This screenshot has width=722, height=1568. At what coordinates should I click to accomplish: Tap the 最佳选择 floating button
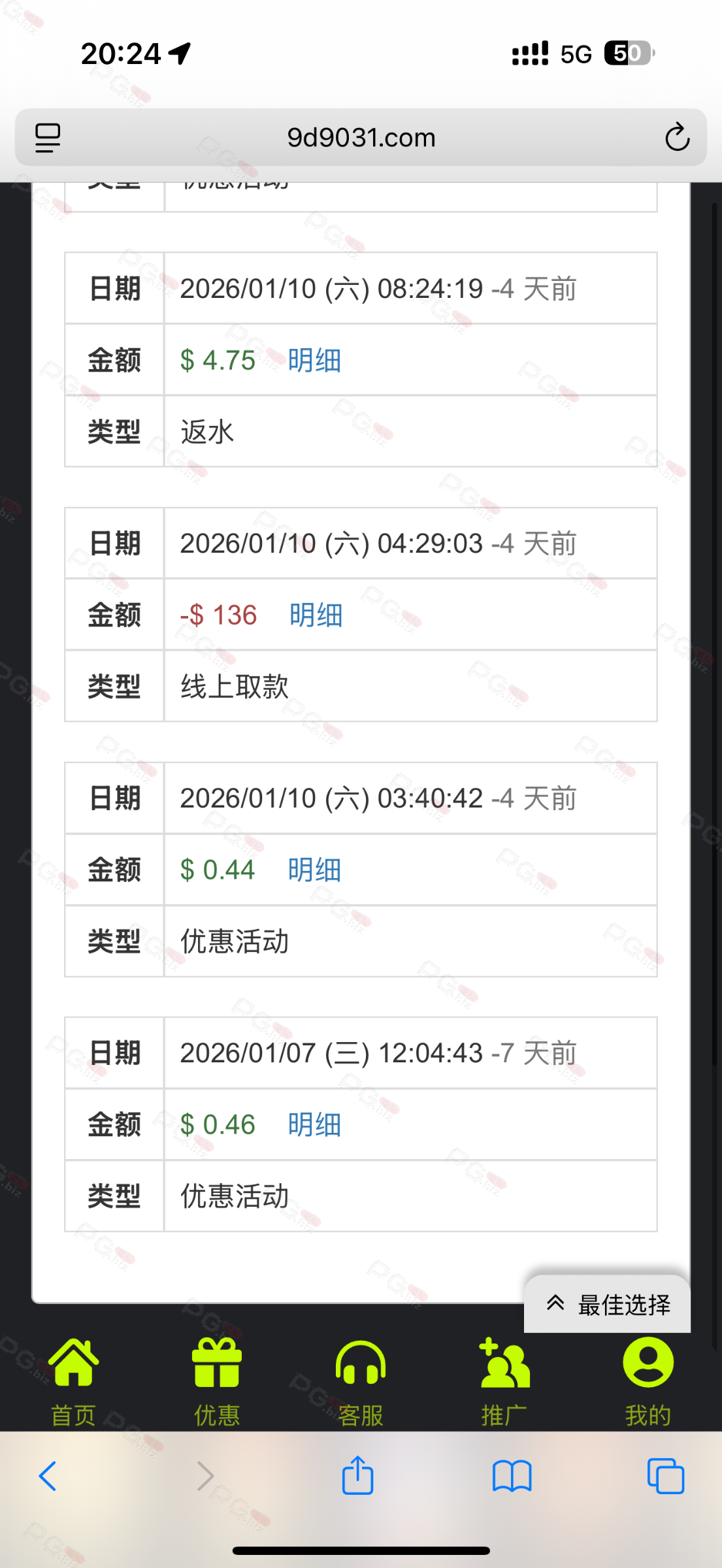click(x=608, y=1304)
